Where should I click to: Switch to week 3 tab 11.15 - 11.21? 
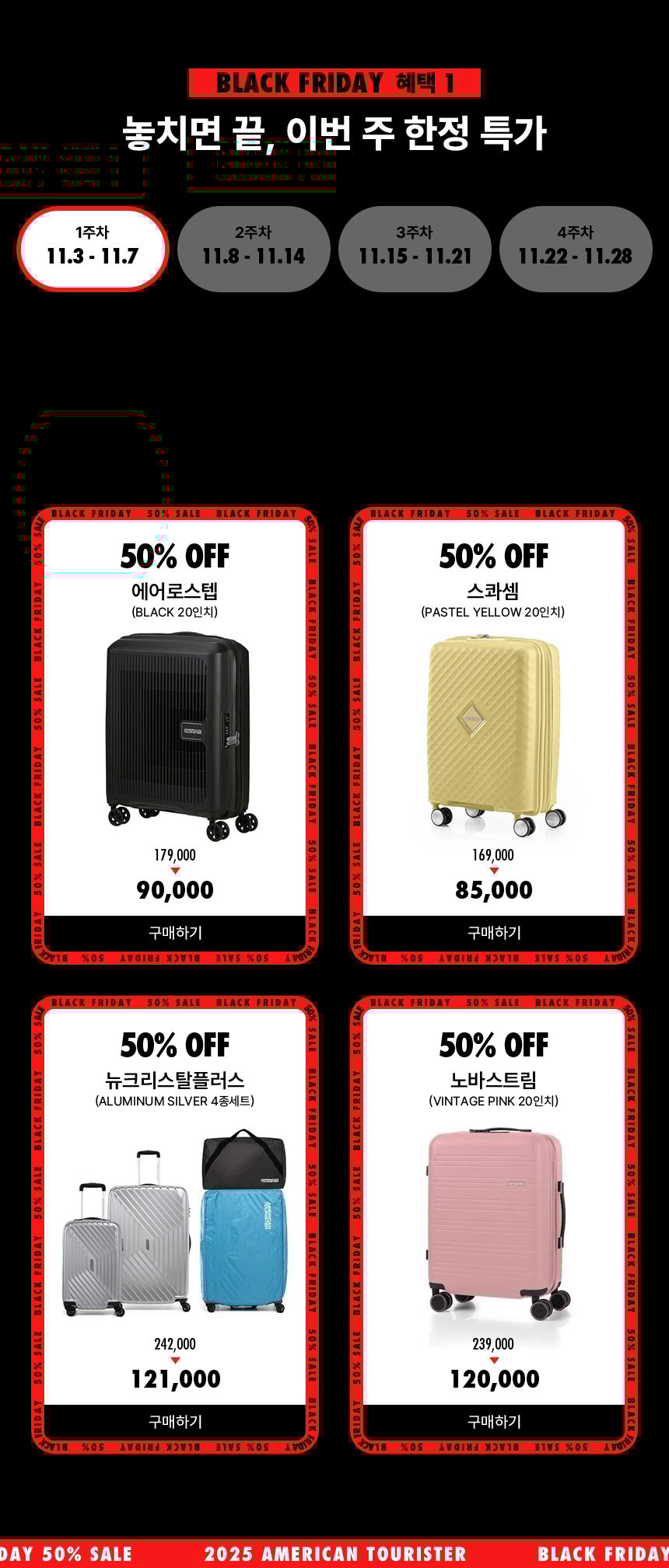(415, 249)
